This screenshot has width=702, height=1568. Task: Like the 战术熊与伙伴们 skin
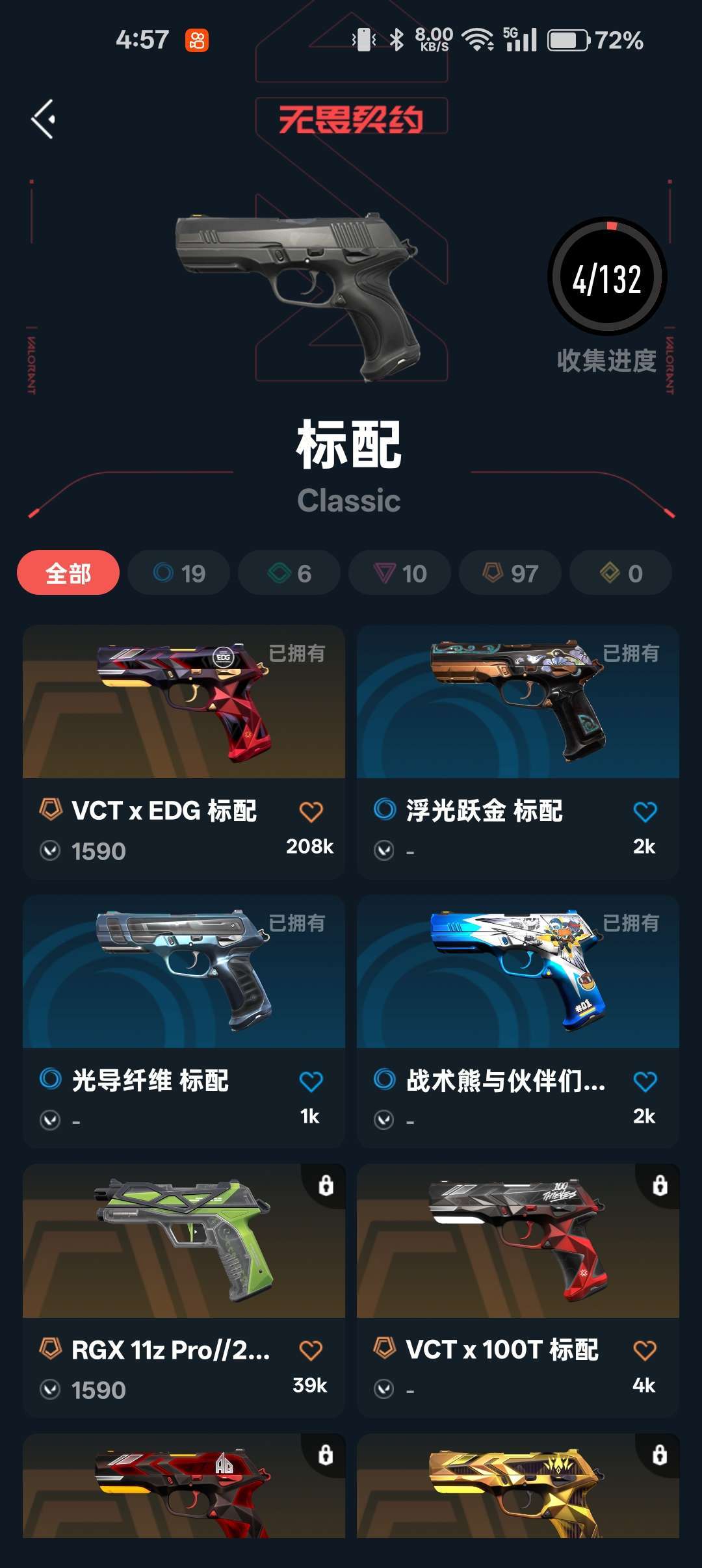tap(645, 1081)
